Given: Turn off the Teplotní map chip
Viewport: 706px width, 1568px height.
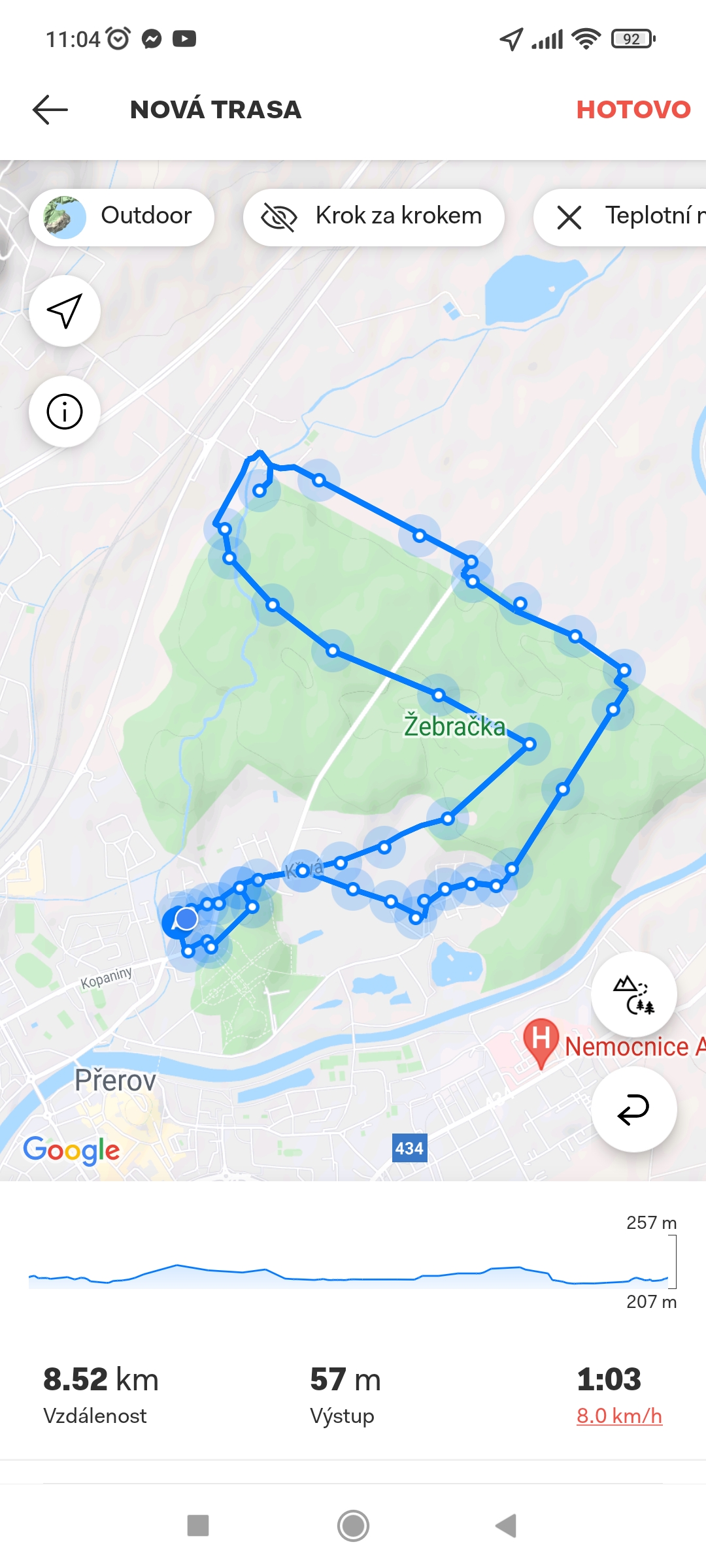Looking at the screenshot, I should pos(620,217).
